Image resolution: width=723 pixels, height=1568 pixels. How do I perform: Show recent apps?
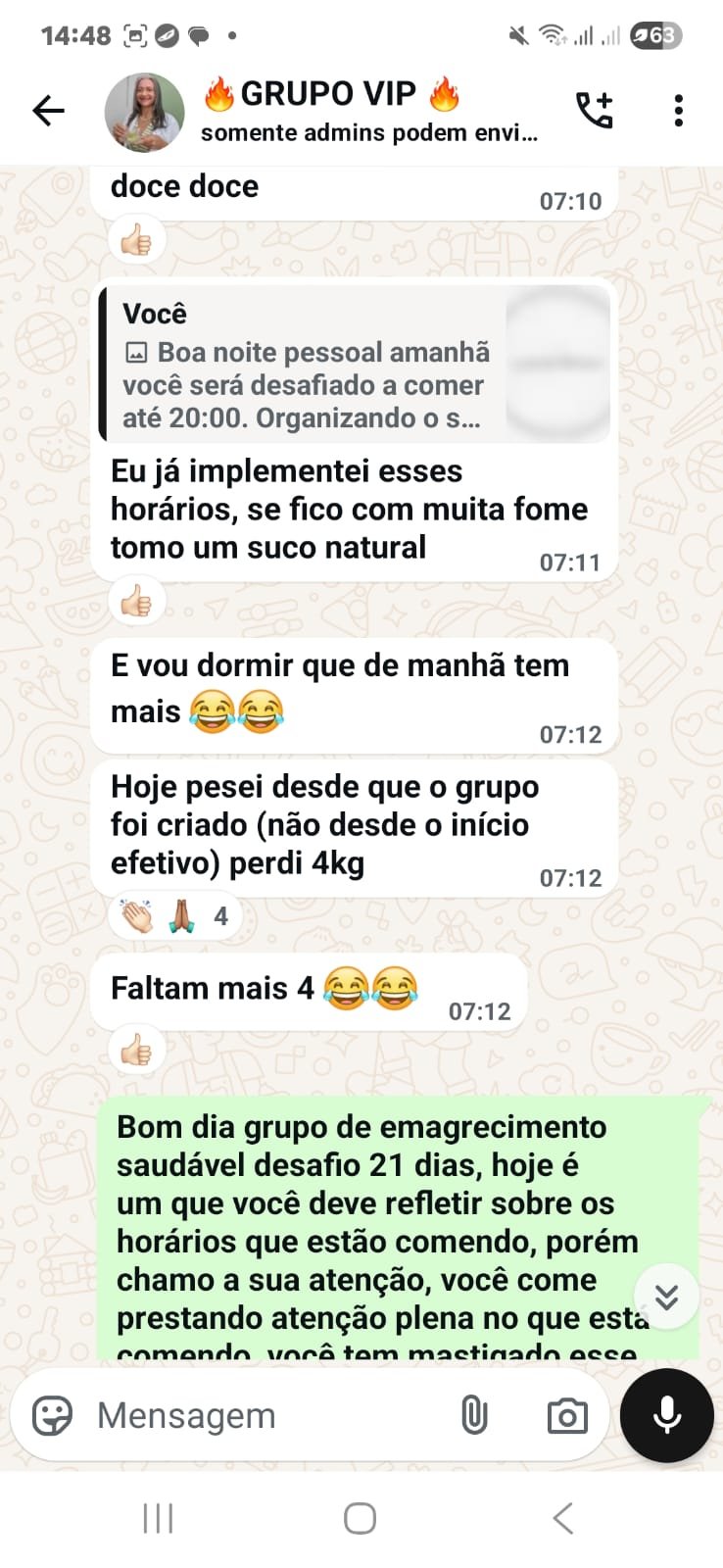pyautogui.click(x=158, y=1519)
